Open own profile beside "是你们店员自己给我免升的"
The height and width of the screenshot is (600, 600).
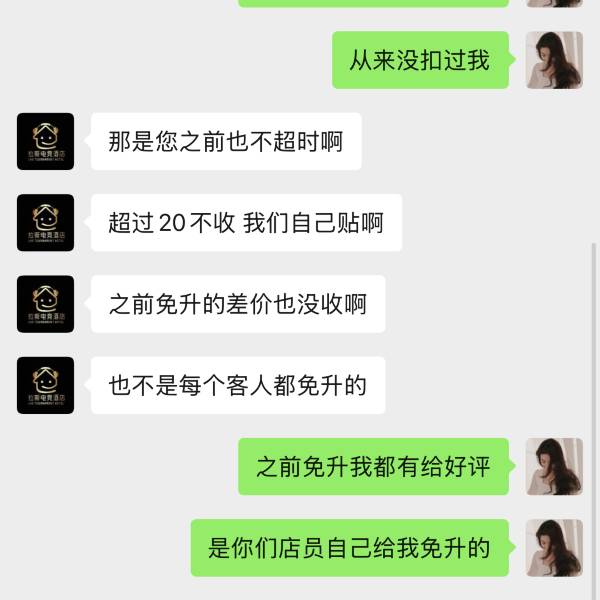(x=554, y=547)
